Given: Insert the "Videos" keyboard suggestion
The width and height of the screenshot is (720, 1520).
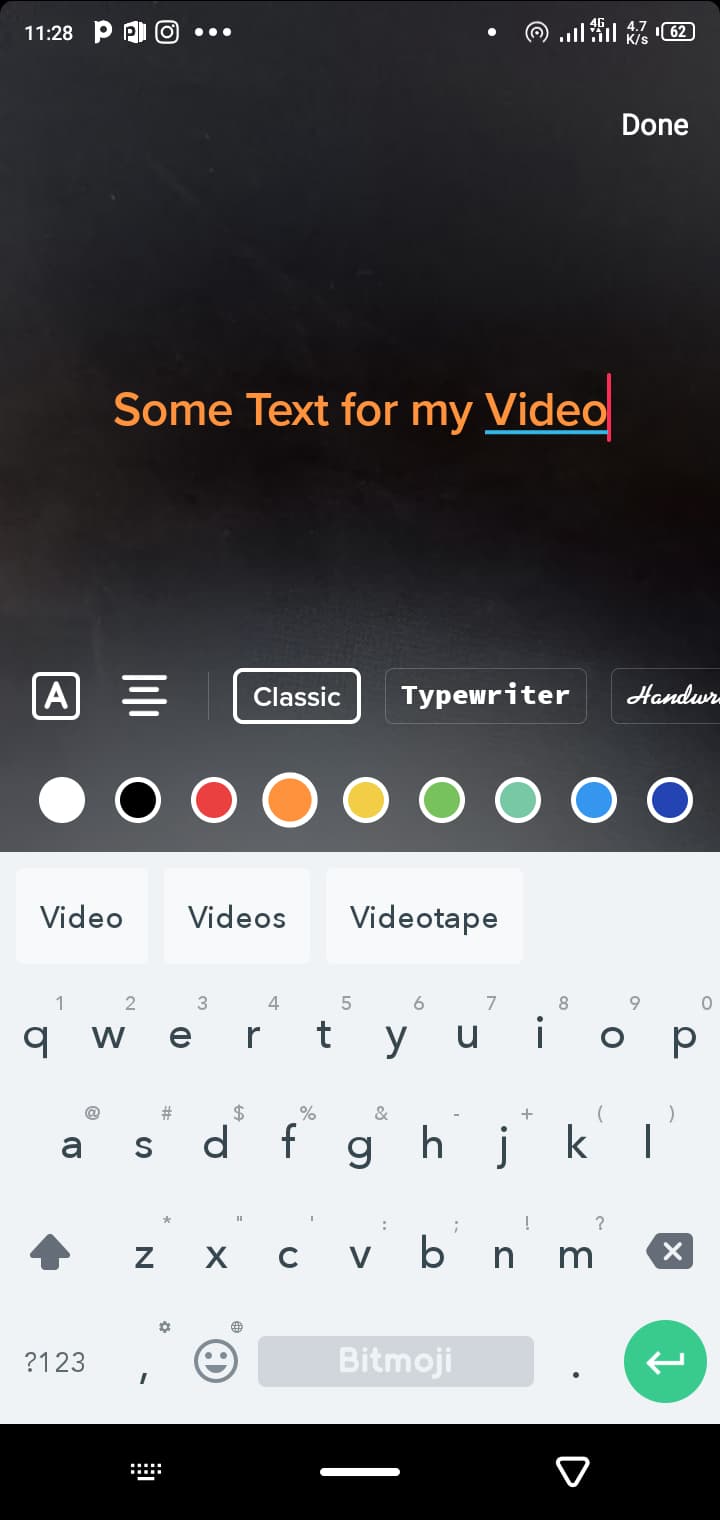Looking at the screenshot, I should [x=237, y=916].
